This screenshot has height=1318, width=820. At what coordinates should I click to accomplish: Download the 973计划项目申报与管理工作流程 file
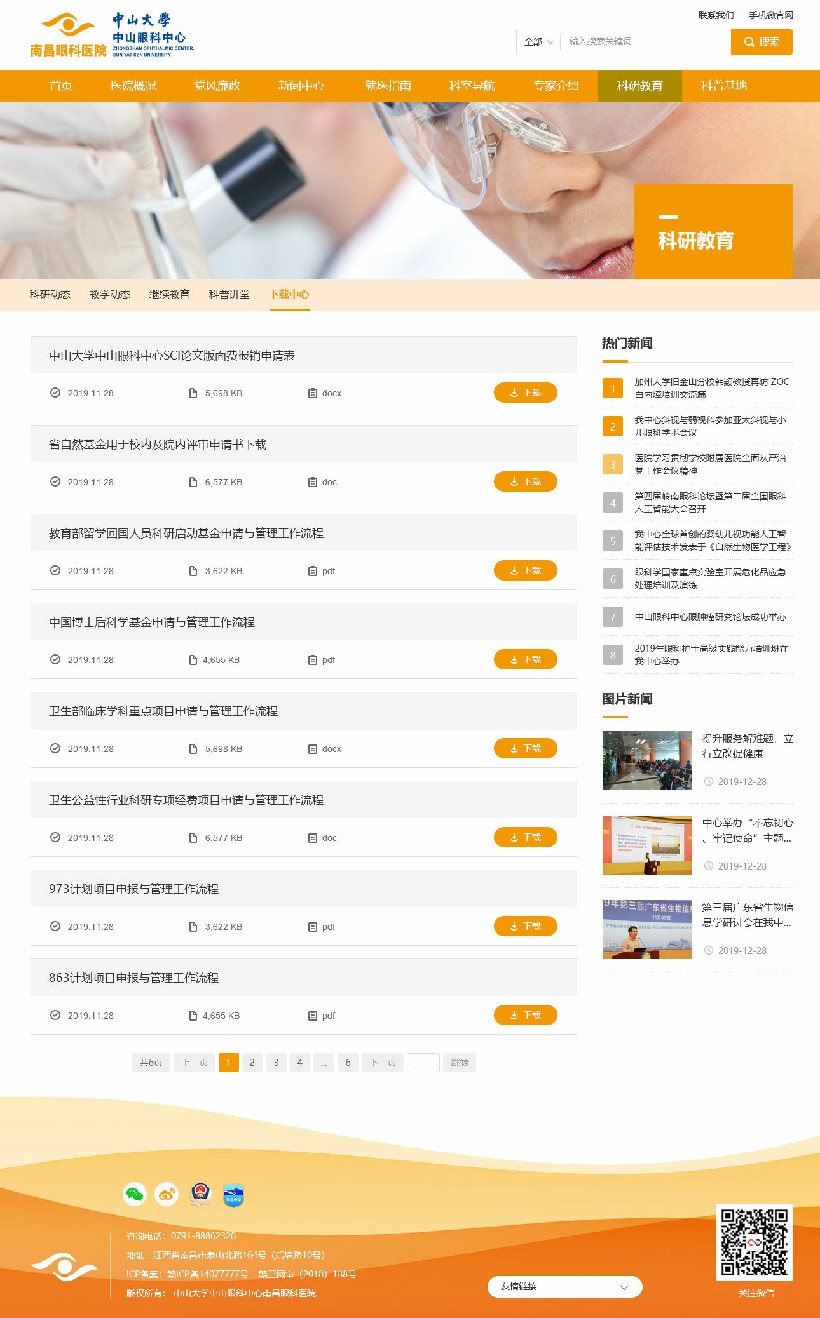(525, 927)
